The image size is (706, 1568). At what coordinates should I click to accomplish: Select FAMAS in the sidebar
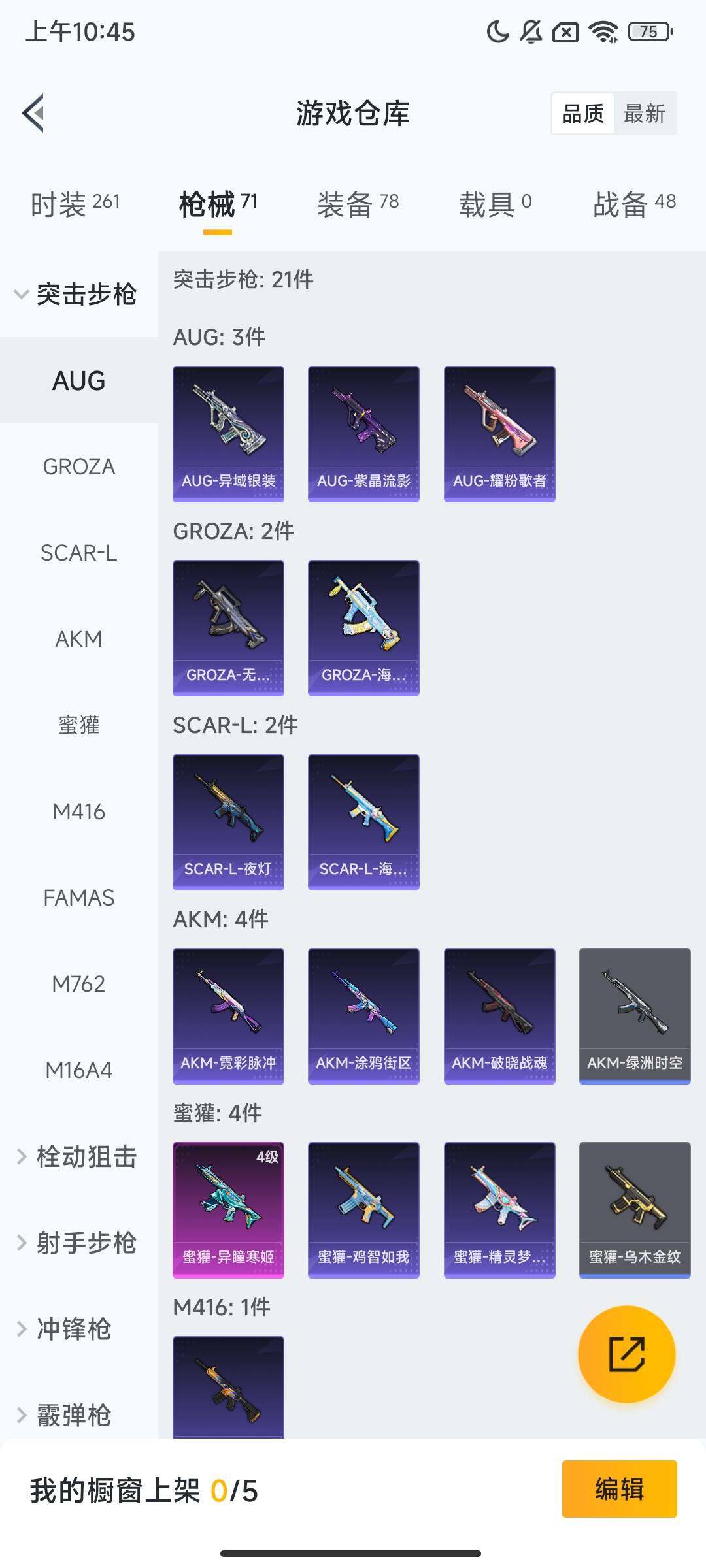tap(78, 898)
